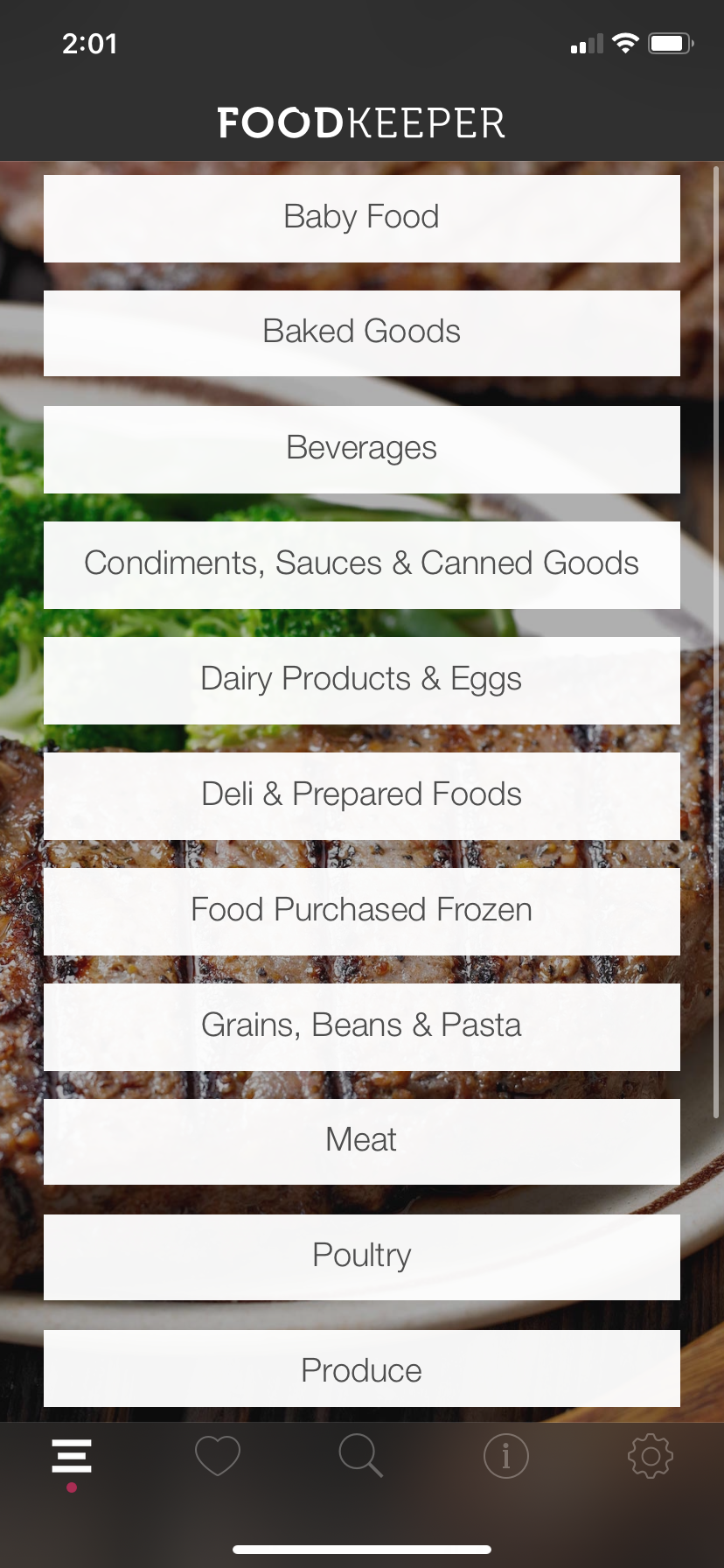
Task: Open the Baby Food category
Action: 361,218
